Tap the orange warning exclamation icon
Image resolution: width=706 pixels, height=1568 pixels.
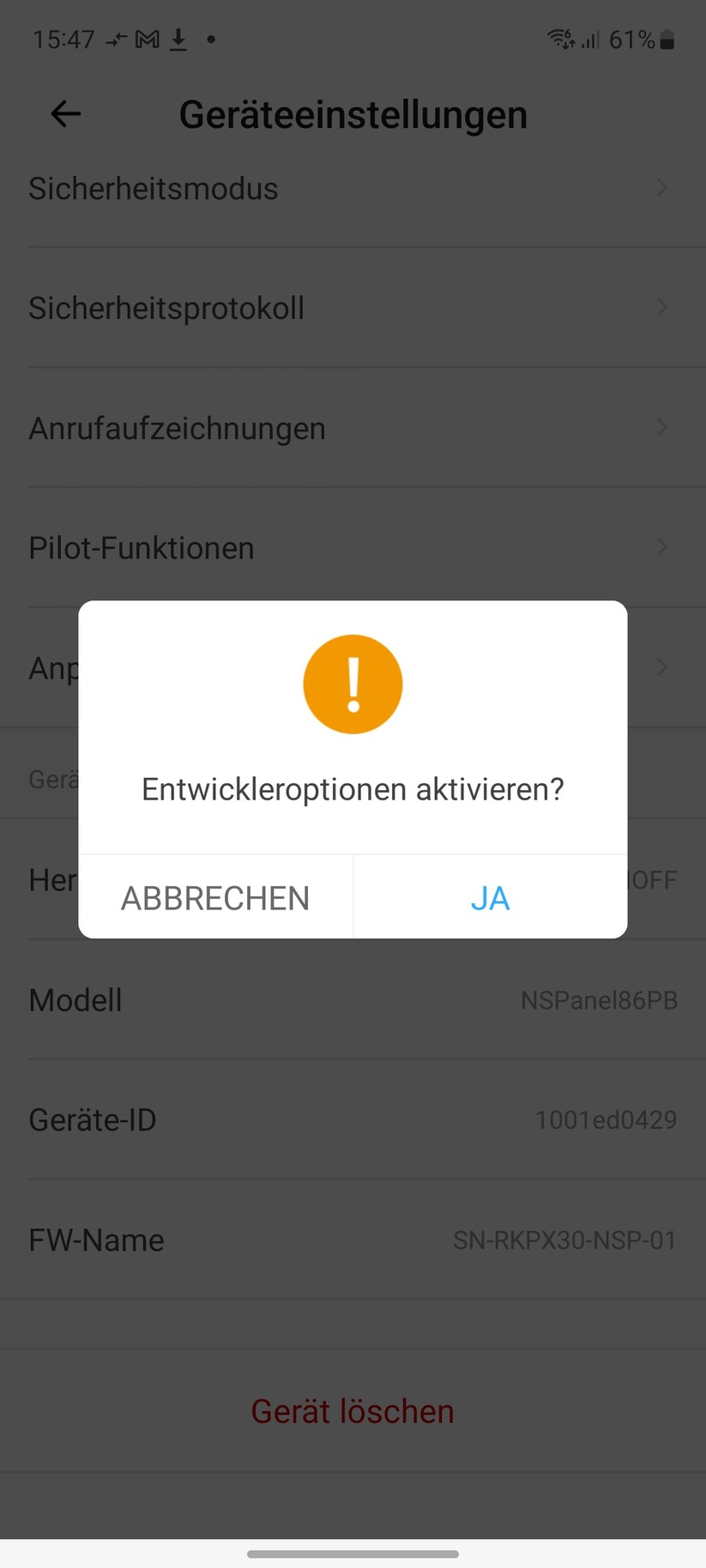(x=353, y=684)
